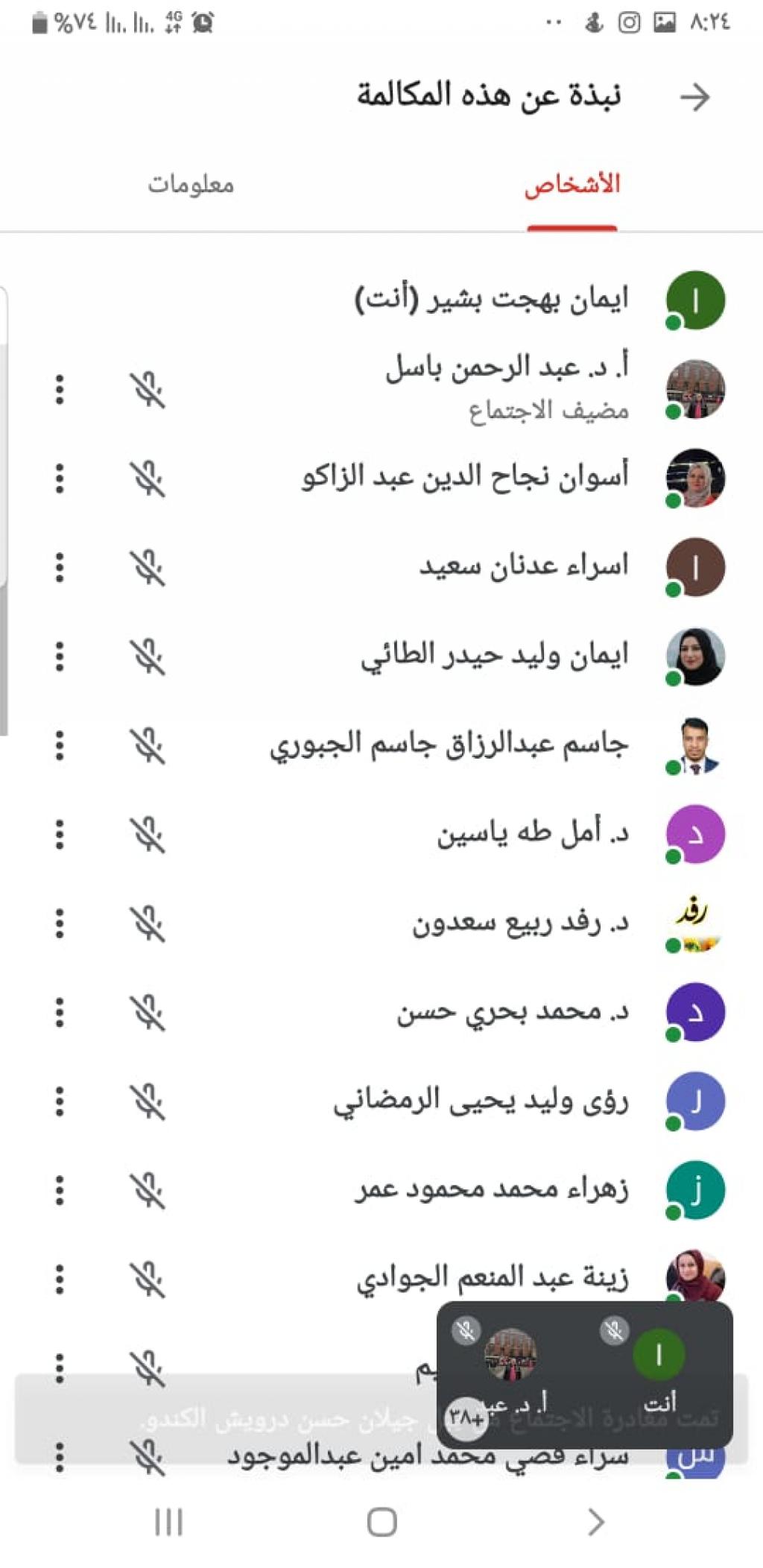Open options for أسوان نجاح الدين عبد الزاكو
Viewport: 763px width, 1568px height.
coord(60,478)
